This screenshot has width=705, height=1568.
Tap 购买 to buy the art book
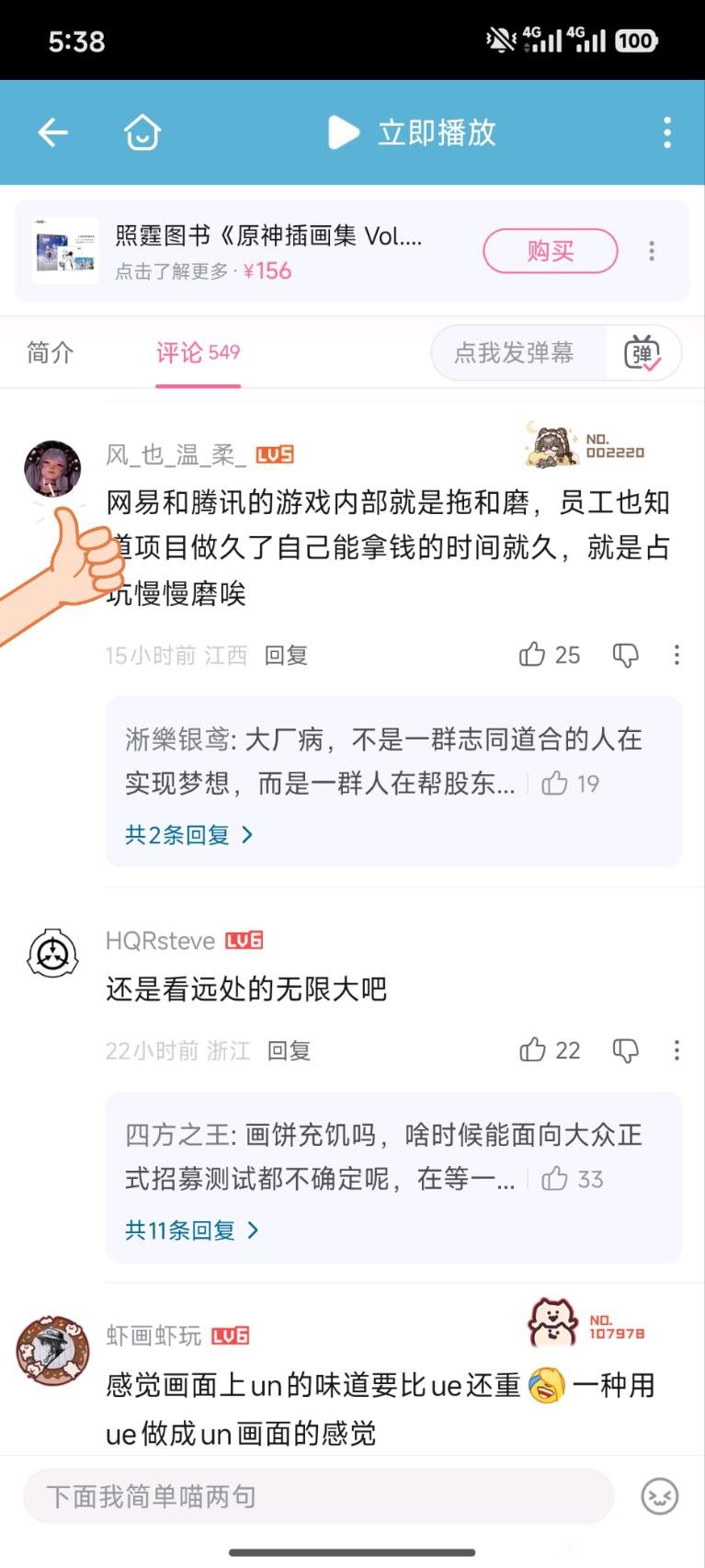click(x=550, y=251)
